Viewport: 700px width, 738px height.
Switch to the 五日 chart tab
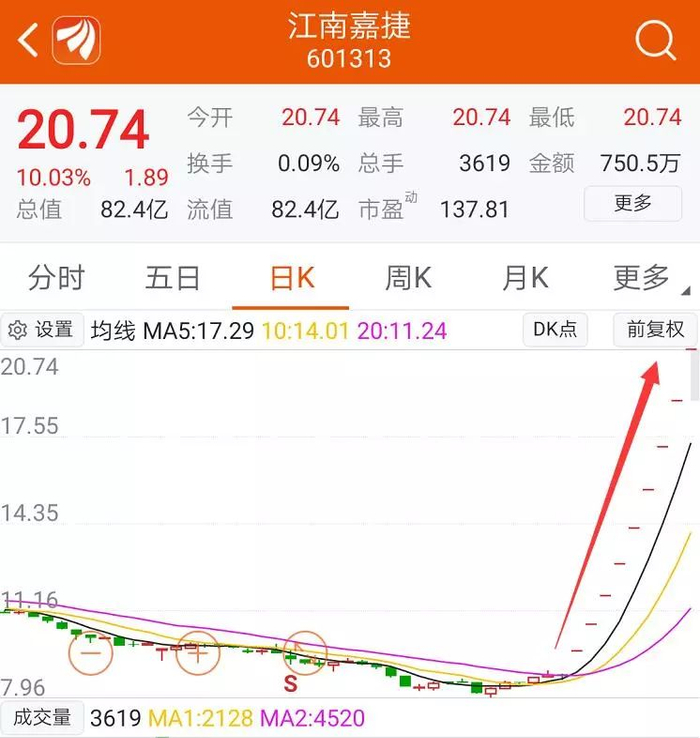pyautogui.click(x=173, y=278)
